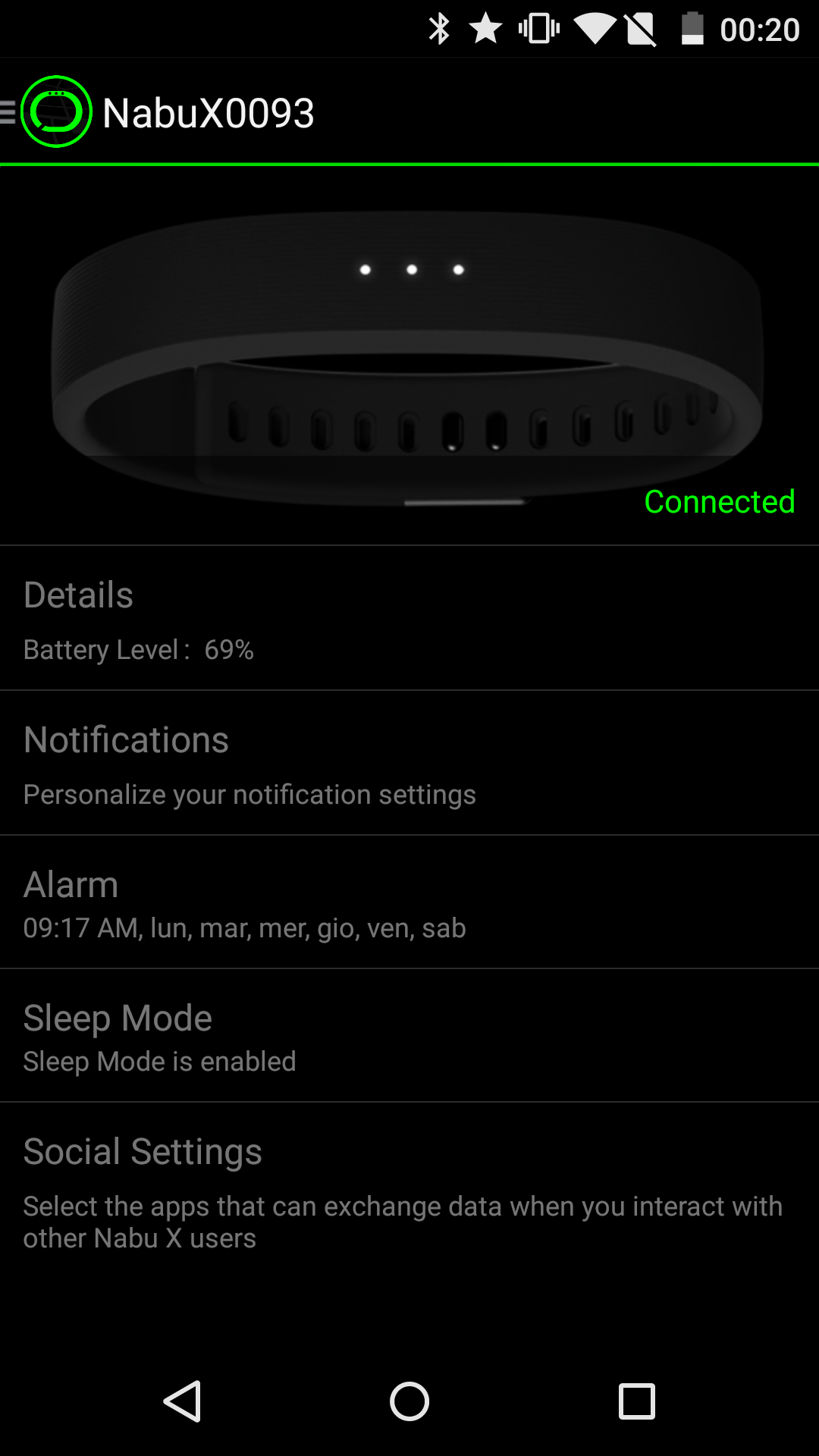The image size is (819, 1456).
Task: Edit the 09:17 AM alarm
Action: tap(409, 902)
